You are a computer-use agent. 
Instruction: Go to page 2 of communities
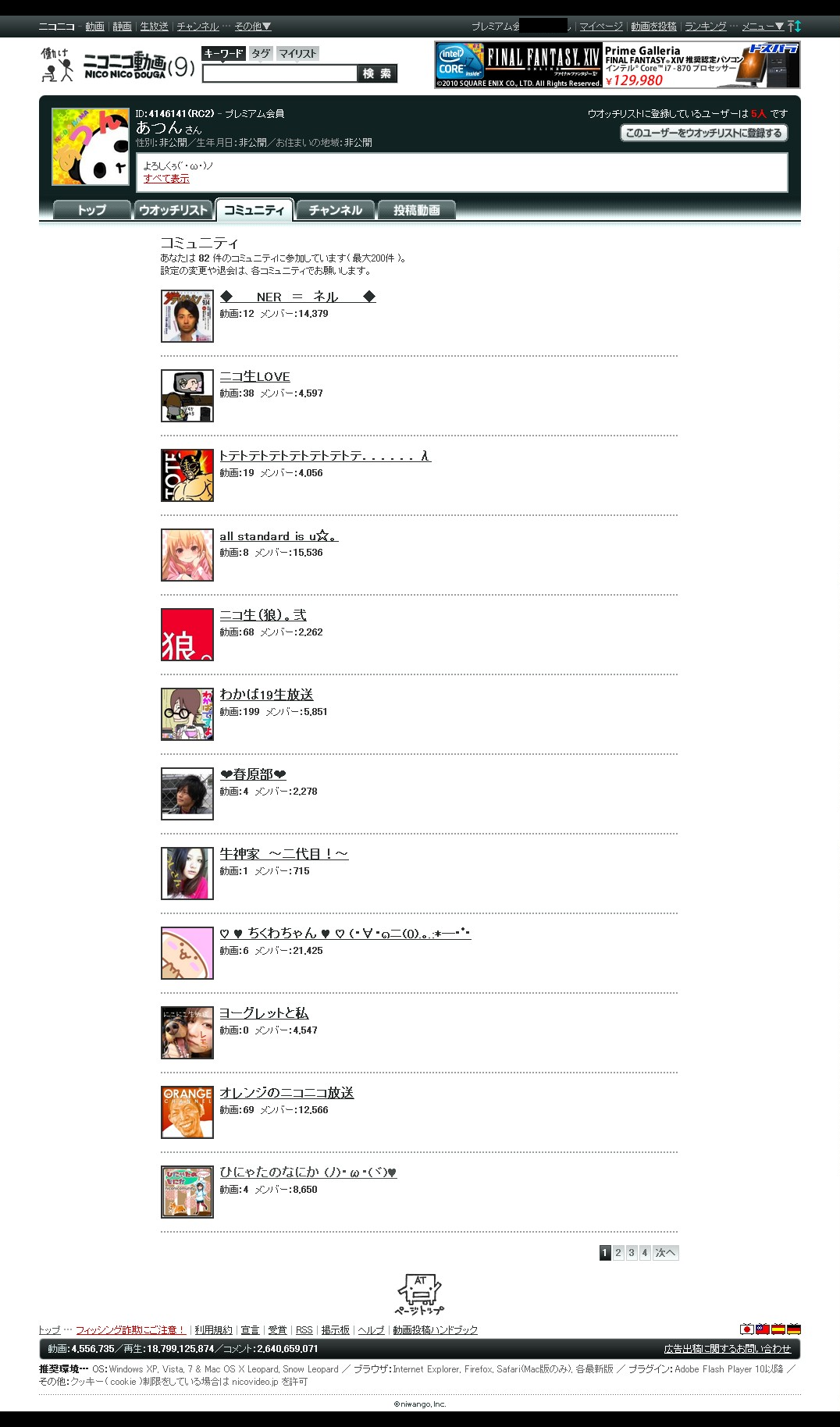(x=618, y=1253)
